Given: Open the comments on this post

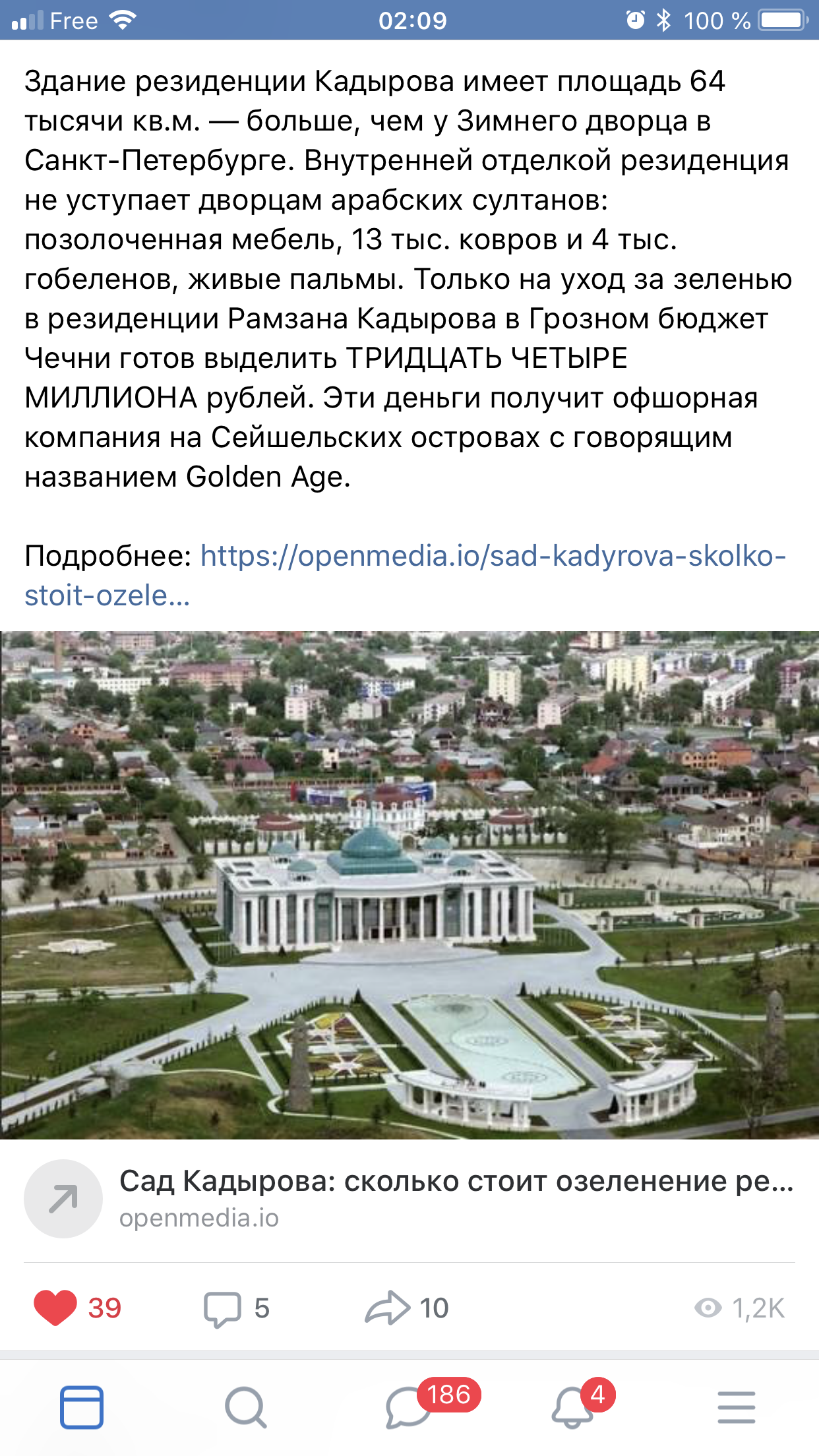Looking at the screenshot, I should tap(223, 1308).
